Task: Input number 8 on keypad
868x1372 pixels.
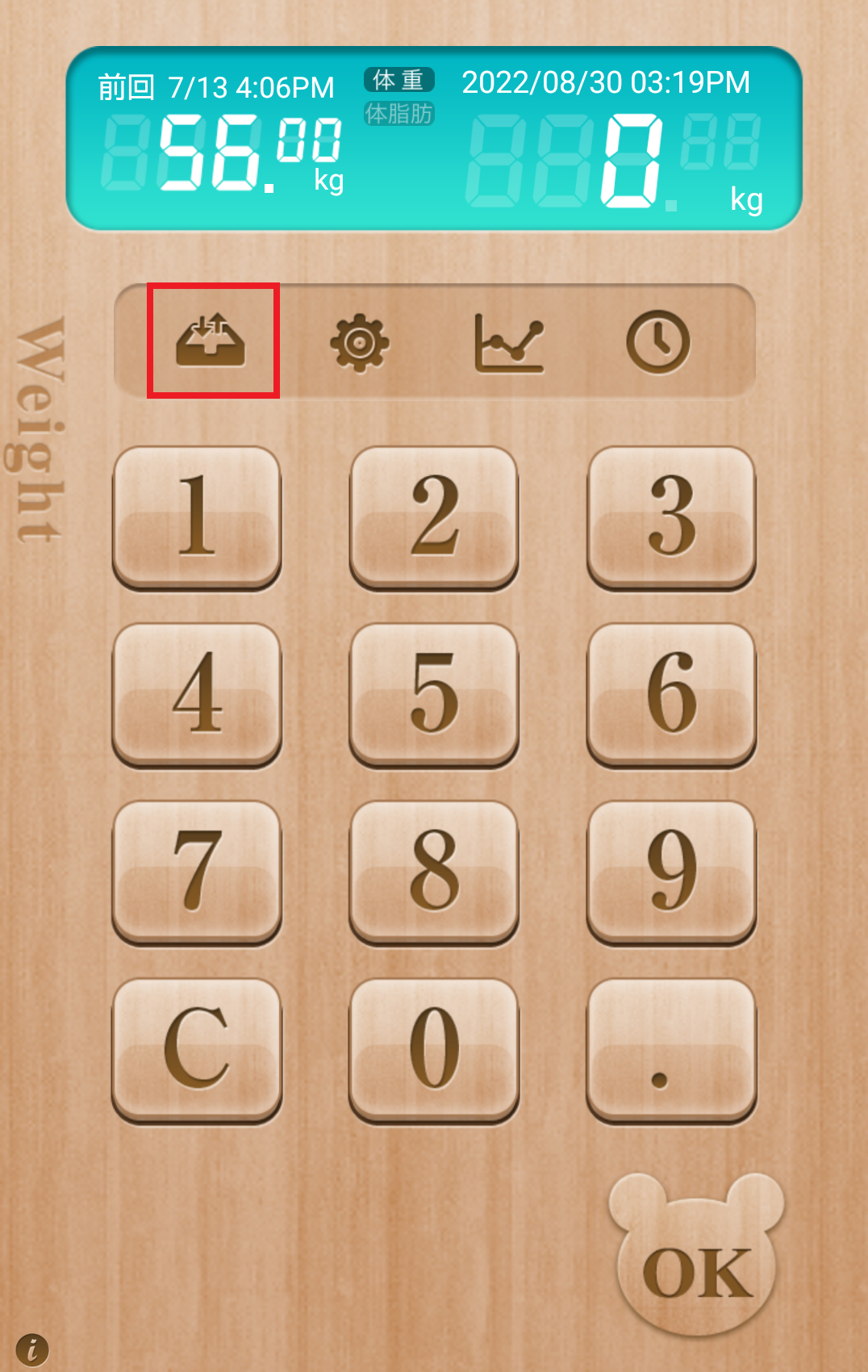Action: point(434,872)
